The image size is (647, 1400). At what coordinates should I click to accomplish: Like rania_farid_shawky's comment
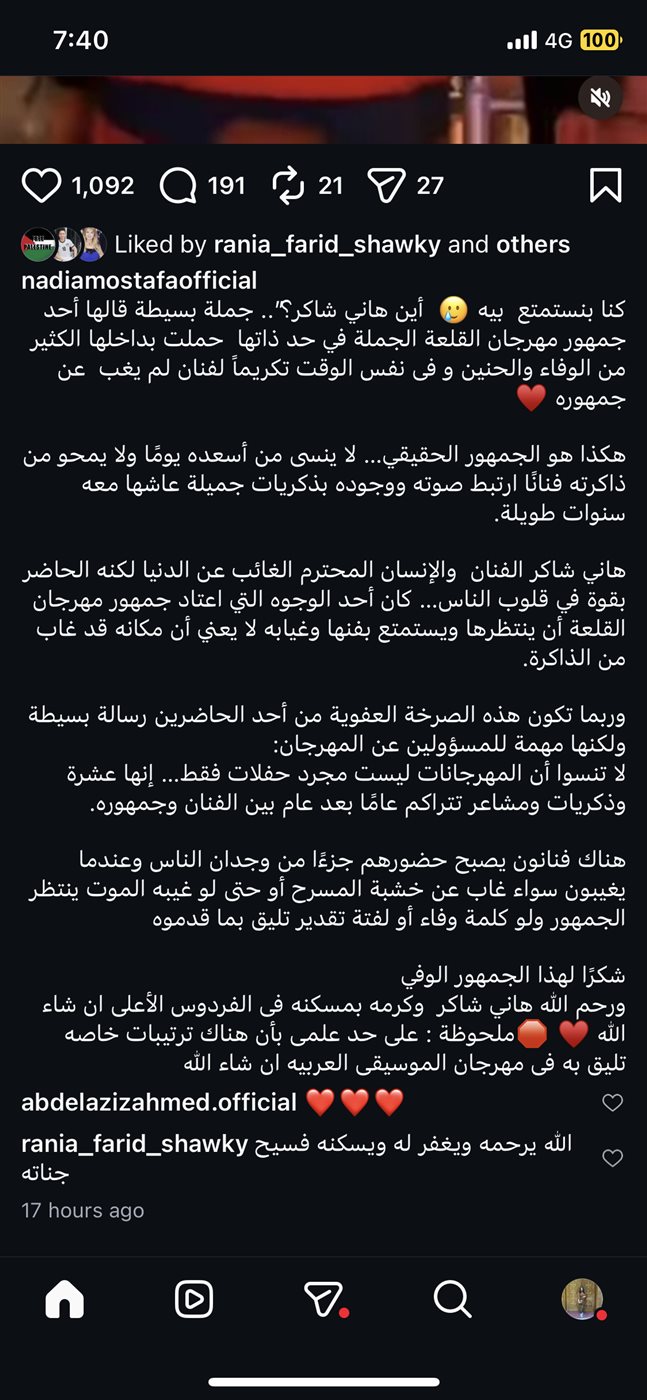click(613, 1158)
